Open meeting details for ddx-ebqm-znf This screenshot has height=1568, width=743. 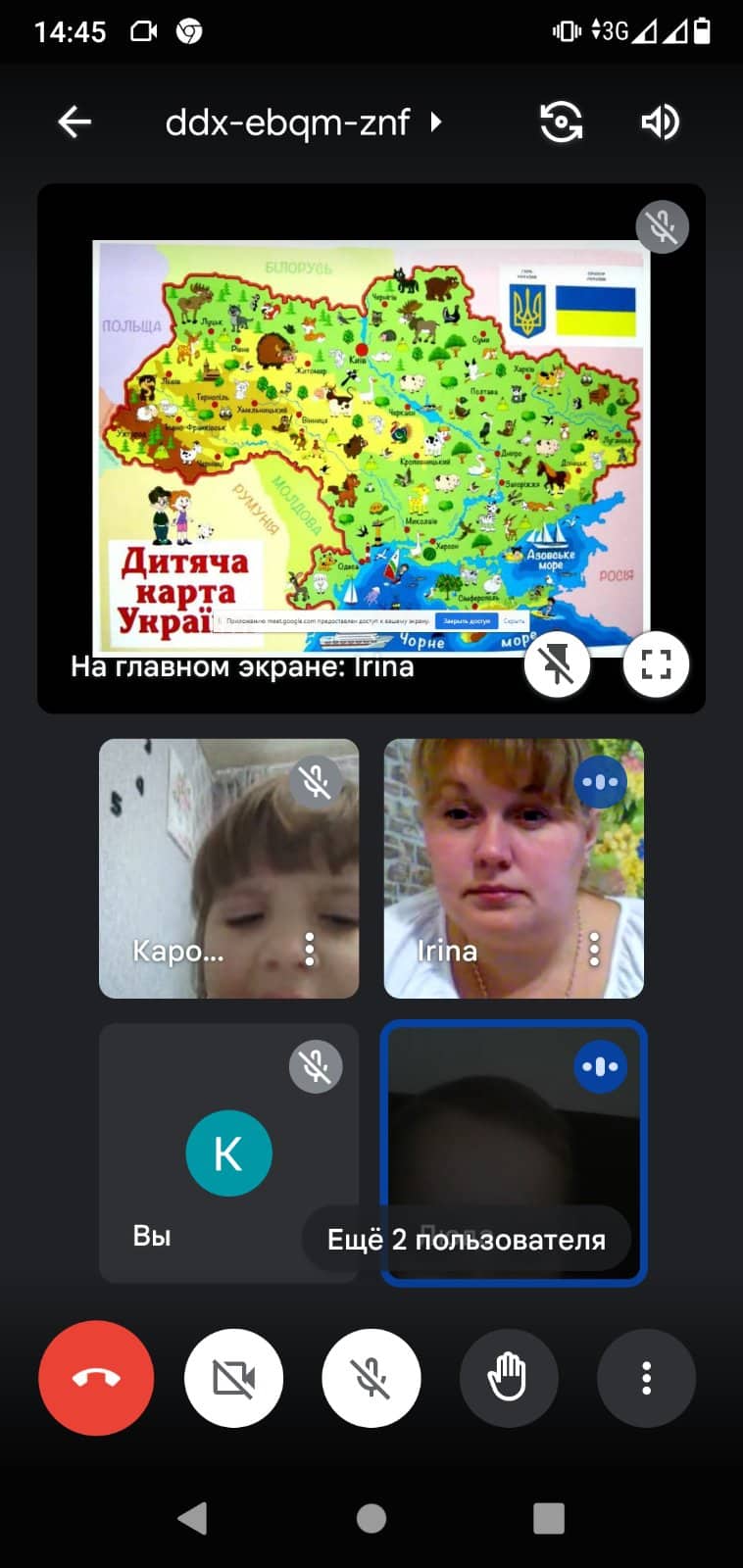(x=304, y=122)
